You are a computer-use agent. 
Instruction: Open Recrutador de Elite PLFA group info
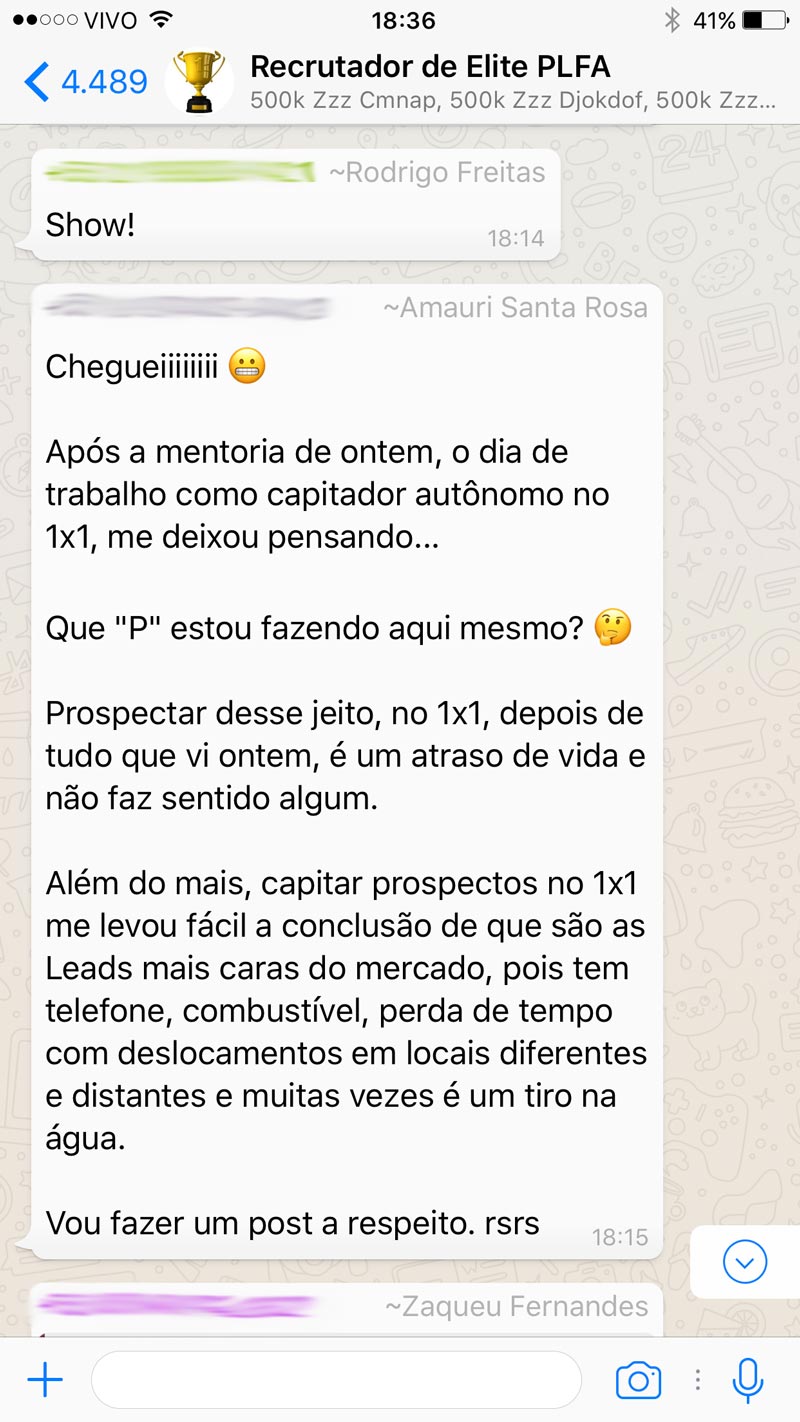(511, 81)
